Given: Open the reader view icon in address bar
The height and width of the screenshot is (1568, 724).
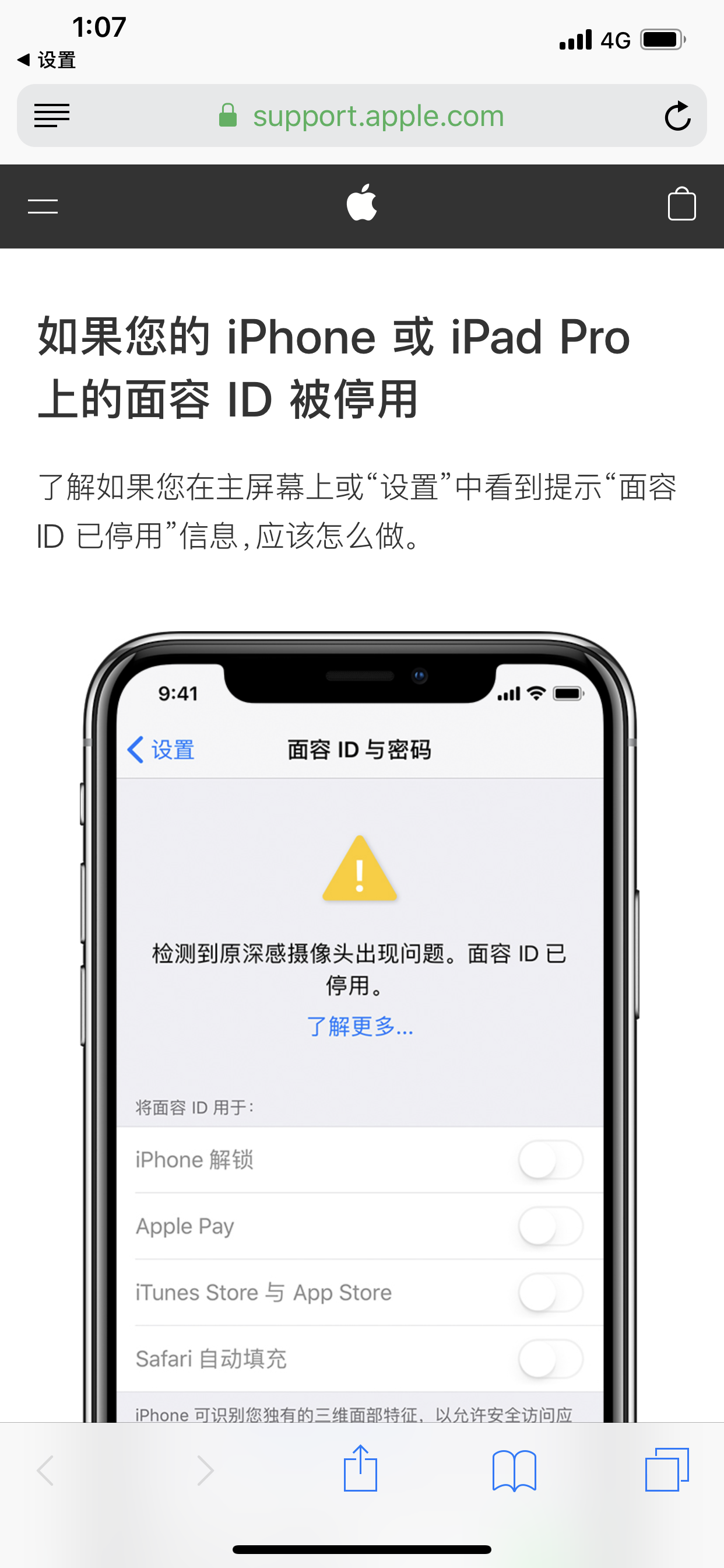Looking at the screenshot, I should coord(52,116).
